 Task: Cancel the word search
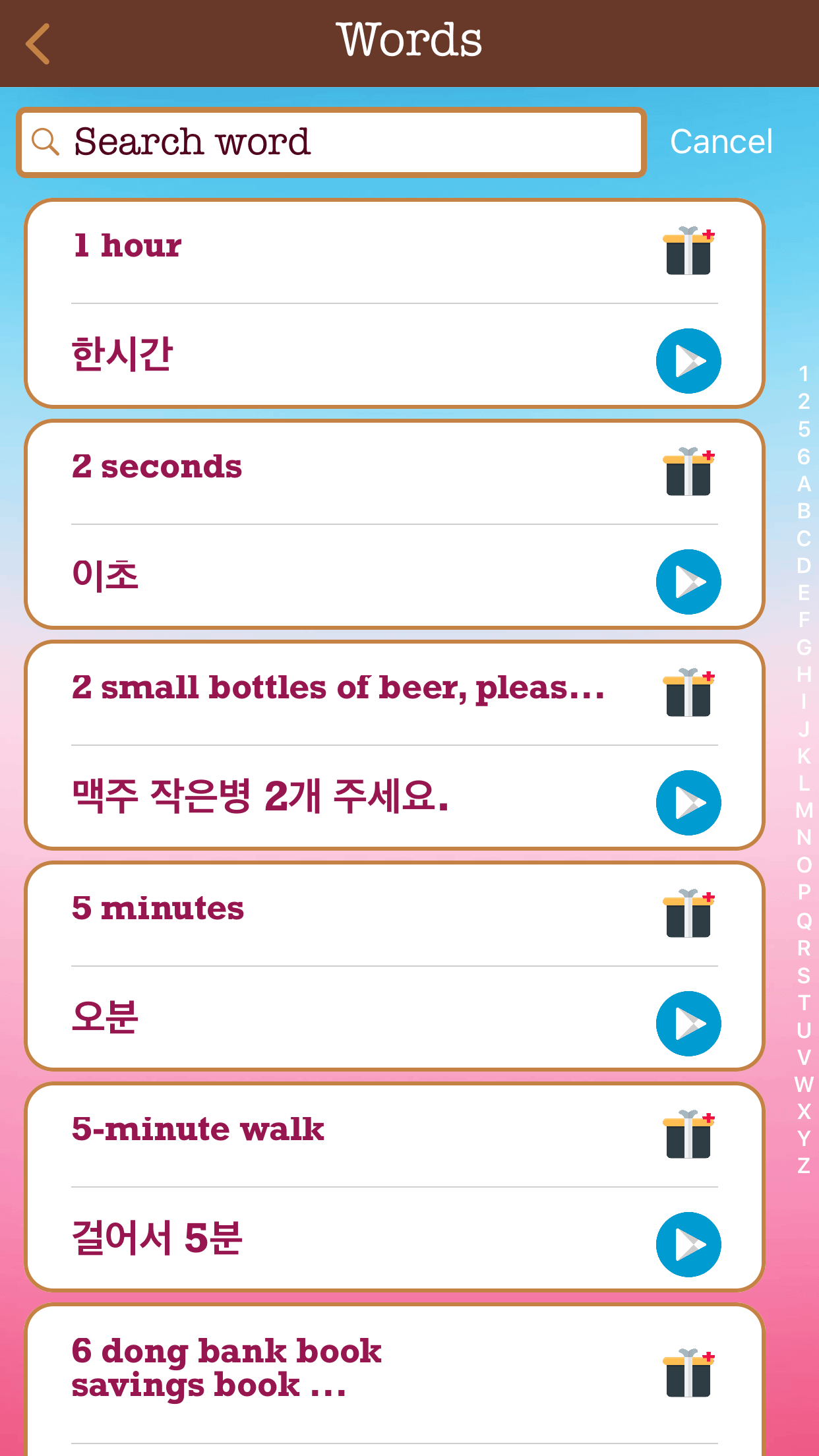click(721, 142)
